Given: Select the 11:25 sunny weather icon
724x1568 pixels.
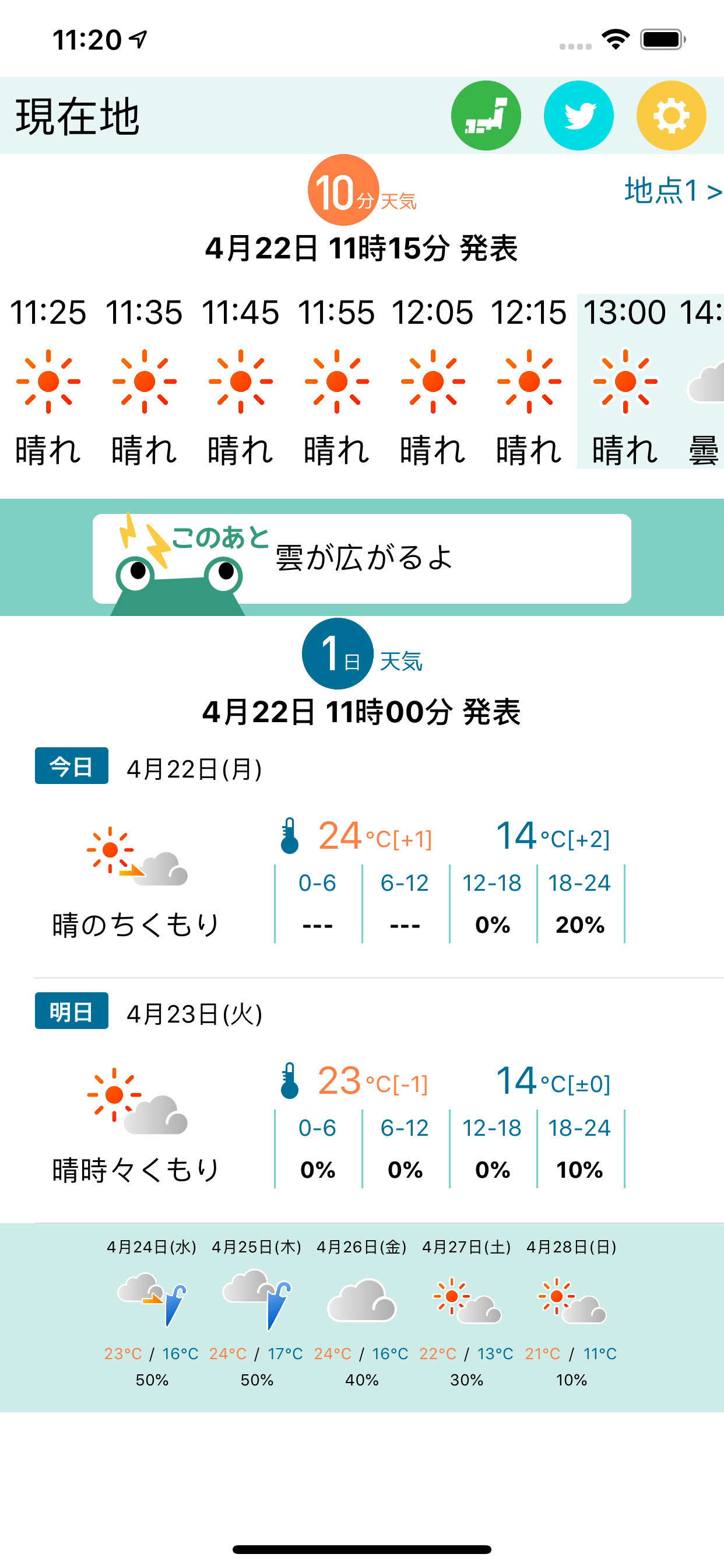Looking at the screenshot, I should click(x=48, y=382).
